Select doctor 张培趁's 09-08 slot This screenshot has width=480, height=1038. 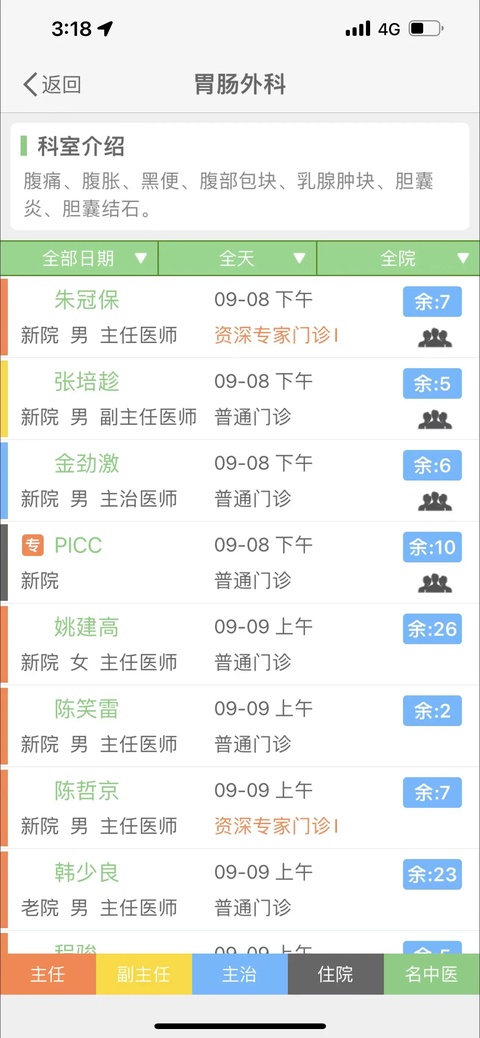(x=240, y=399)
